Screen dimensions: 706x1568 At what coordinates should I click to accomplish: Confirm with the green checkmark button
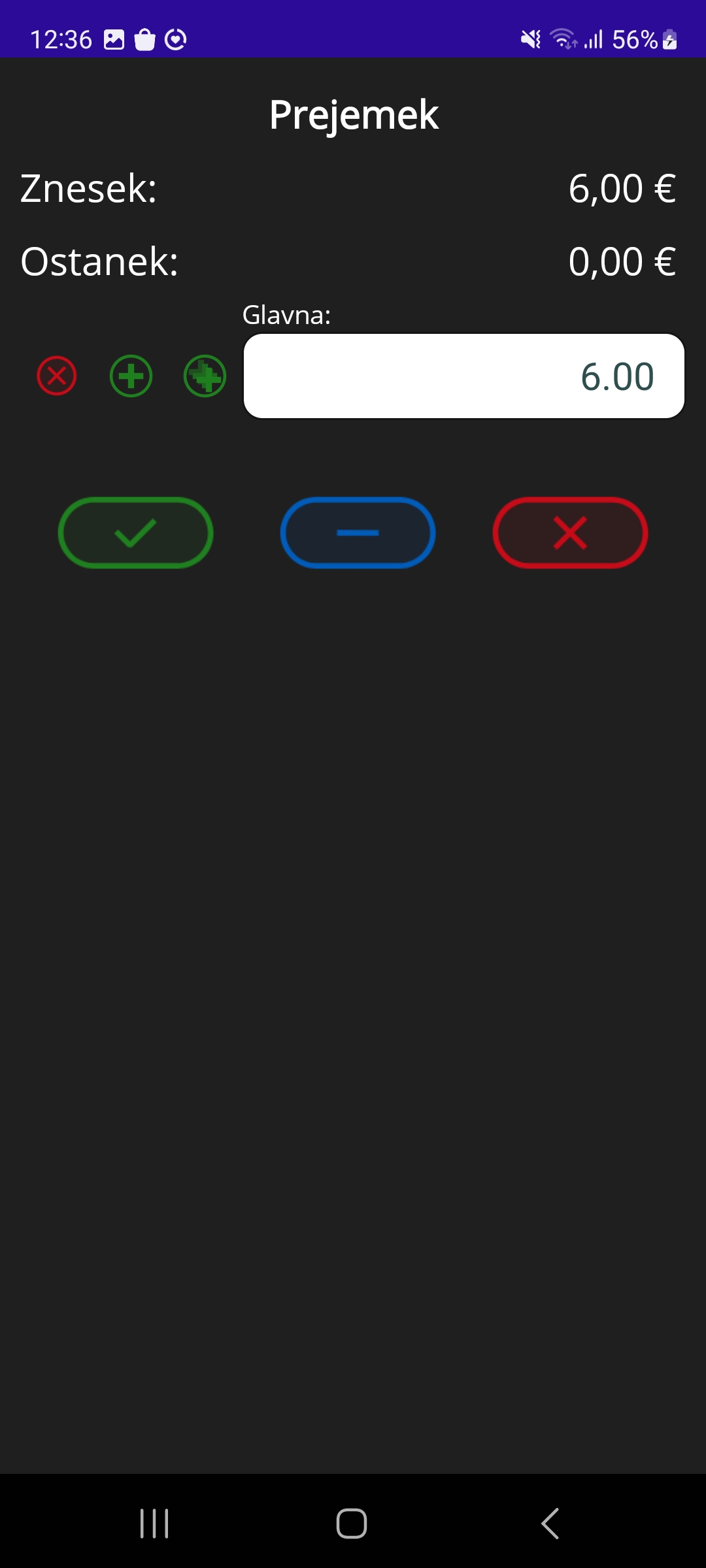coord(136,533)
